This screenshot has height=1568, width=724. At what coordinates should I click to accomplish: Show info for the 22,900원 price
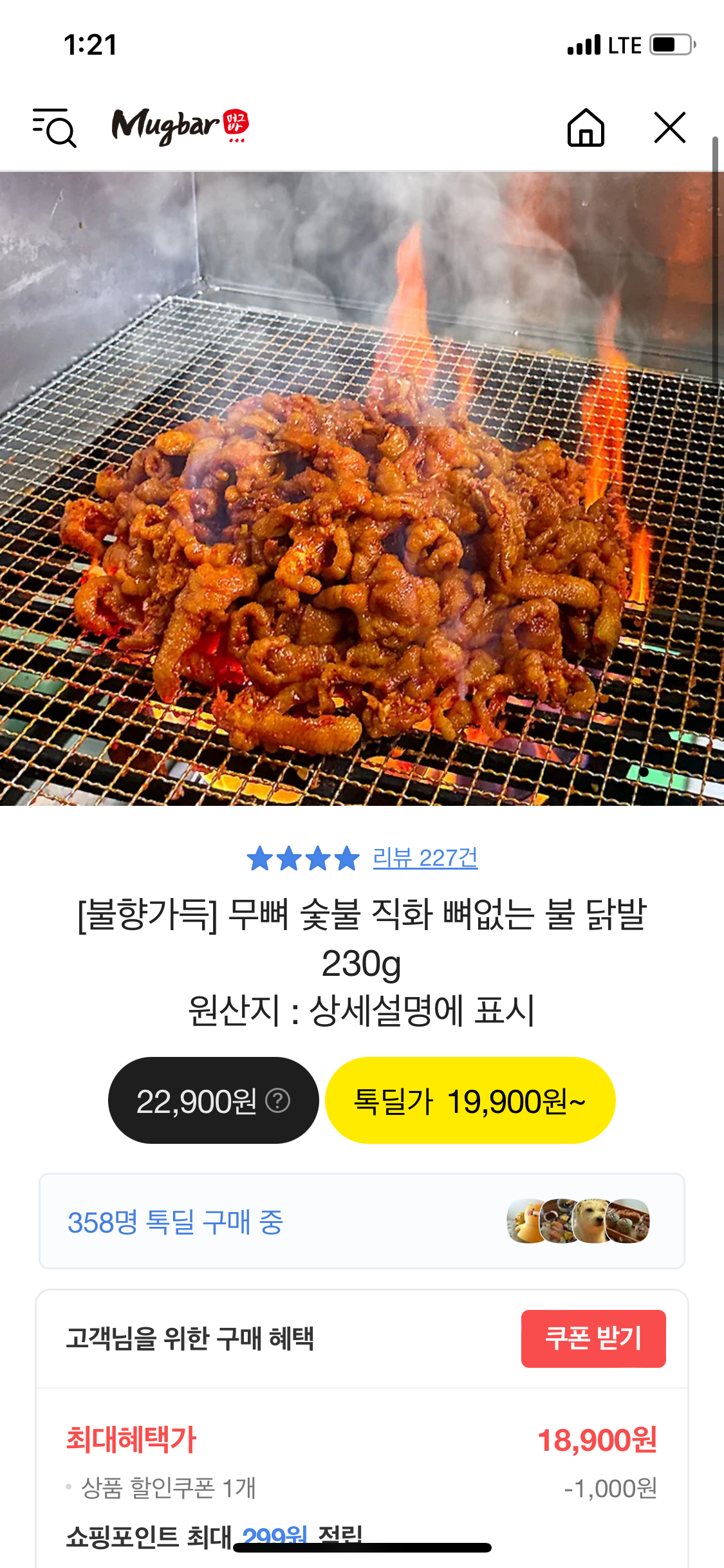tap(277, 1101)
